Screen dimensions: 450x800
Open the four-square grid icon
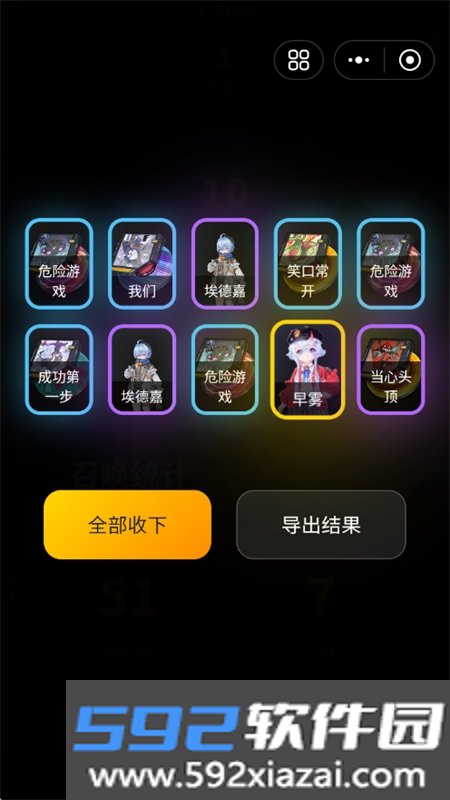(x=298, y=60)
